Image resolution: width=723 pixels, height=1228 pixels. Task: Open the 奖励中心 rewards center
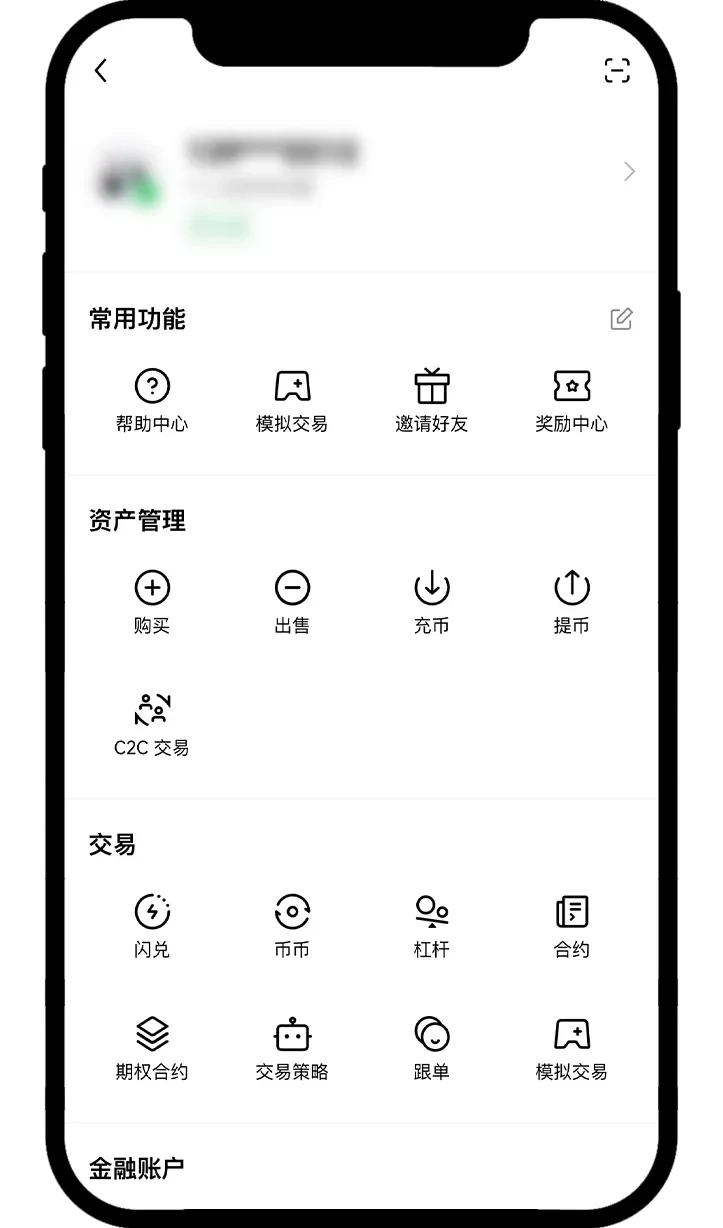[x=571, y=387]
